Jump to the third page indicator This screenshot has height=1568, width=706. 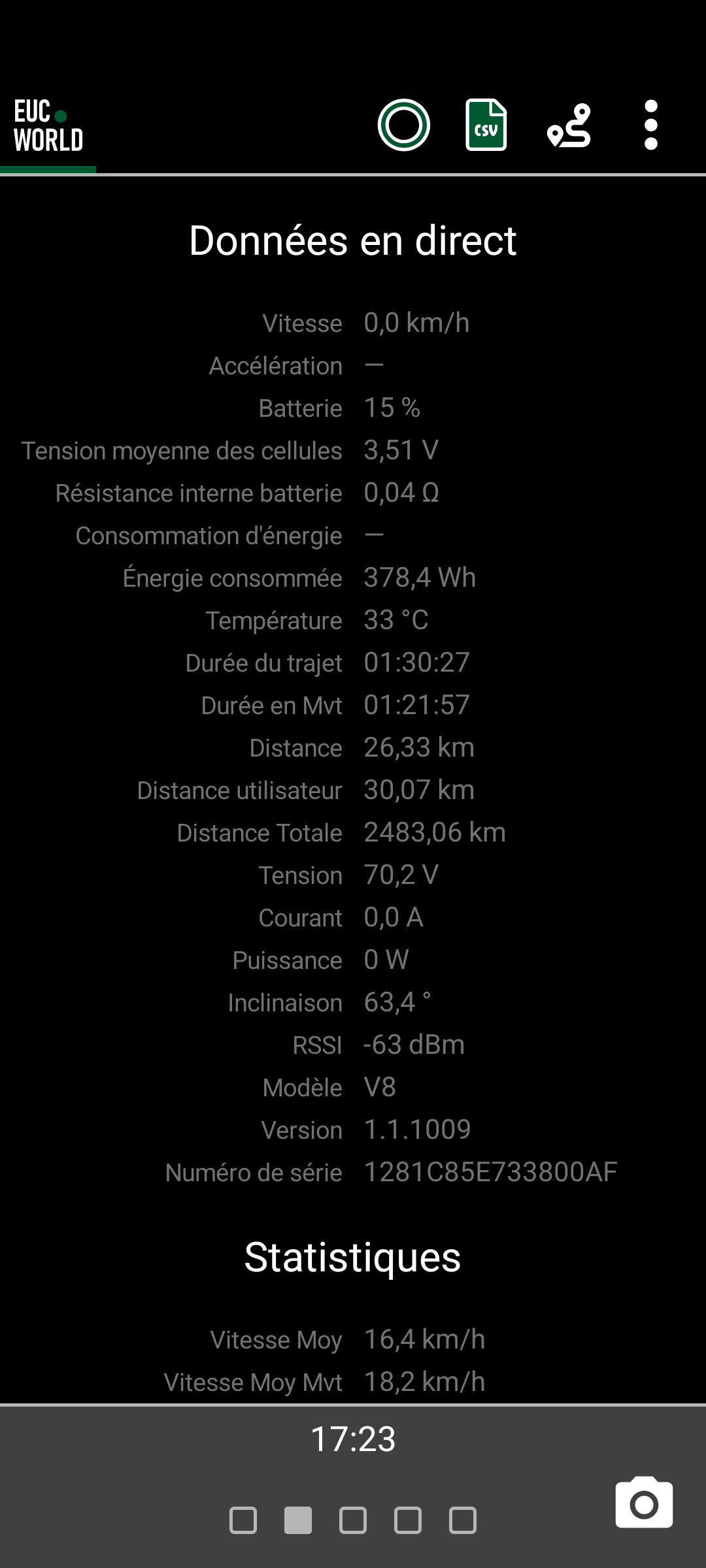point(353,1520)
